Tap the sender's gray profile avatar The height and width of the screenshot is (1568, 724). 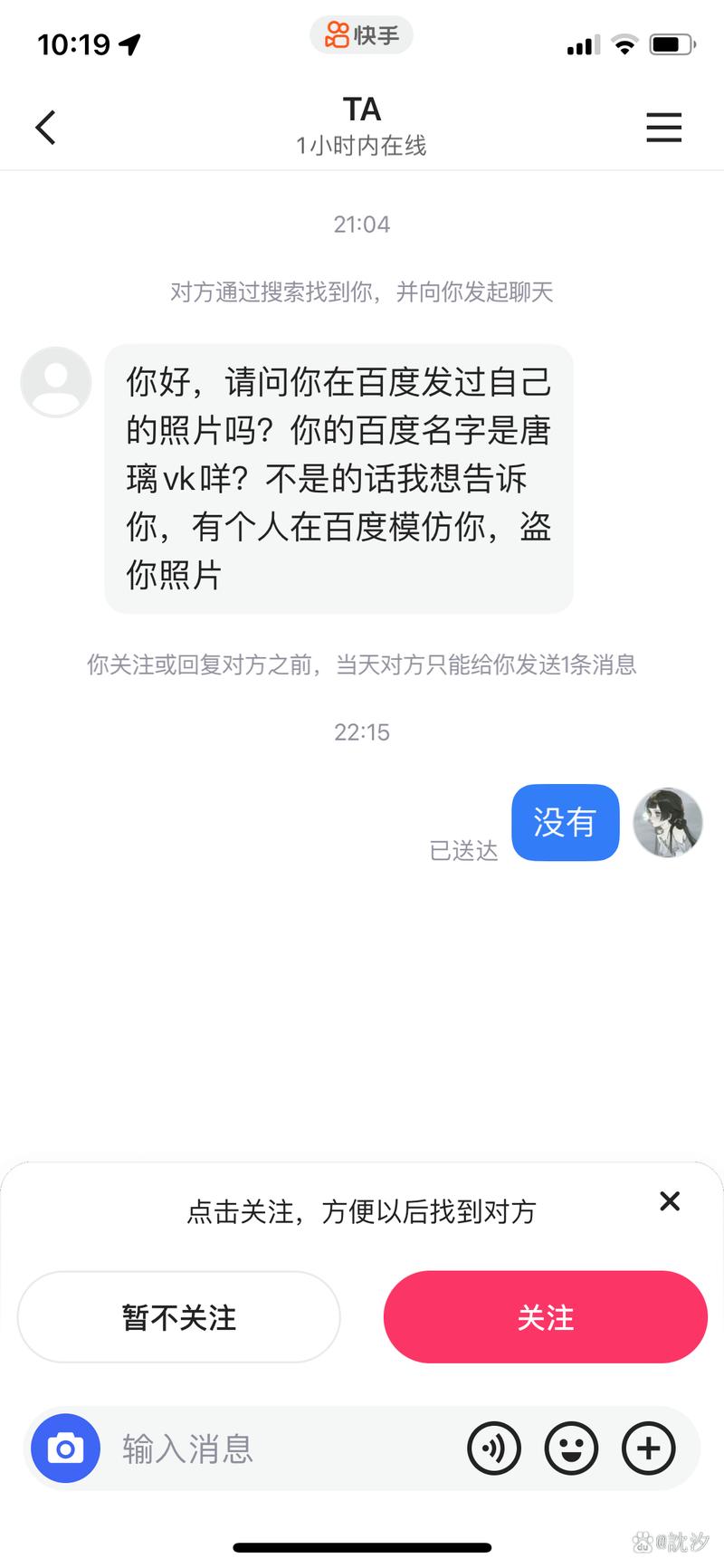(x=56, y=382)
